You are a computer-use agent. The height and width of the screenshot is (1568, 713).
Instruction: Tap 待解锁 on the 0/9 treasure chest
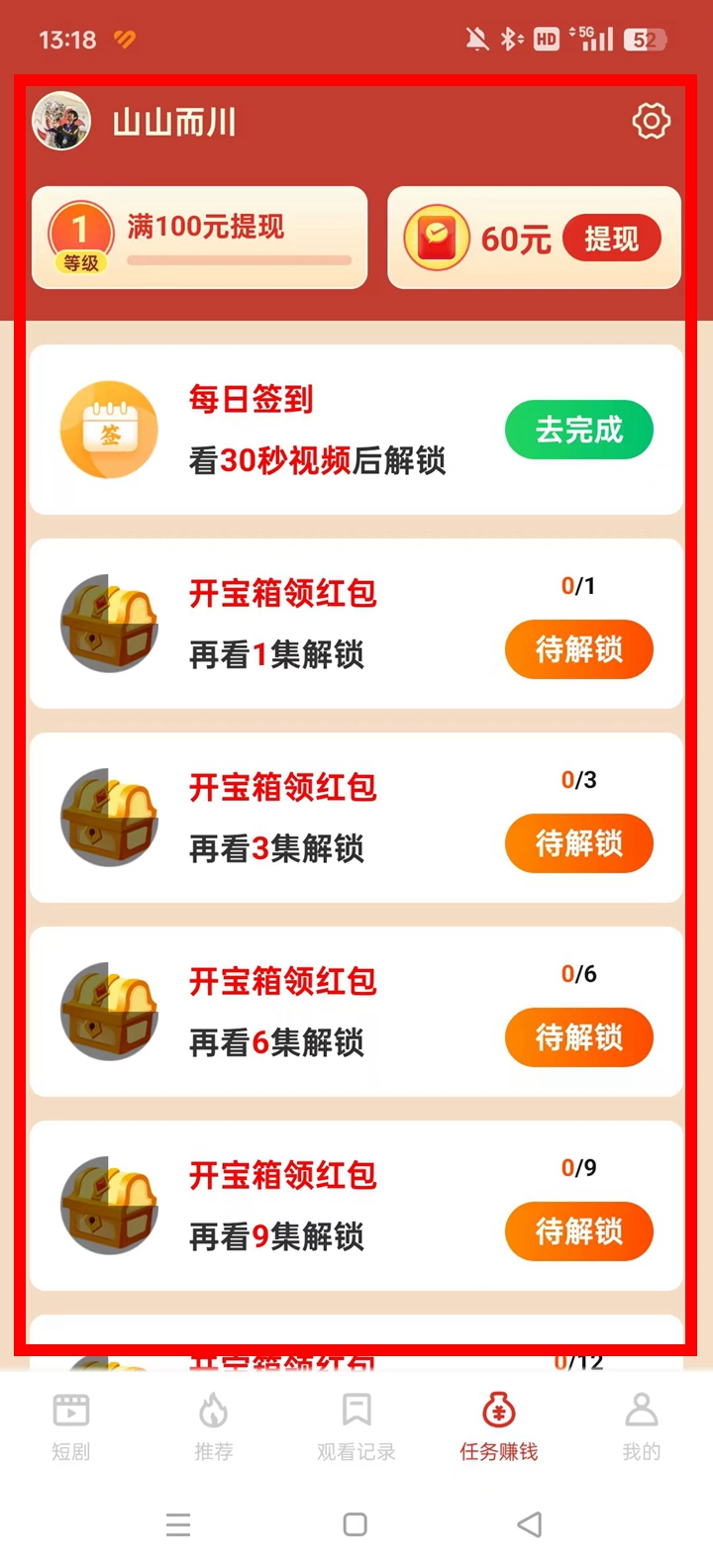pos(579,1231)
